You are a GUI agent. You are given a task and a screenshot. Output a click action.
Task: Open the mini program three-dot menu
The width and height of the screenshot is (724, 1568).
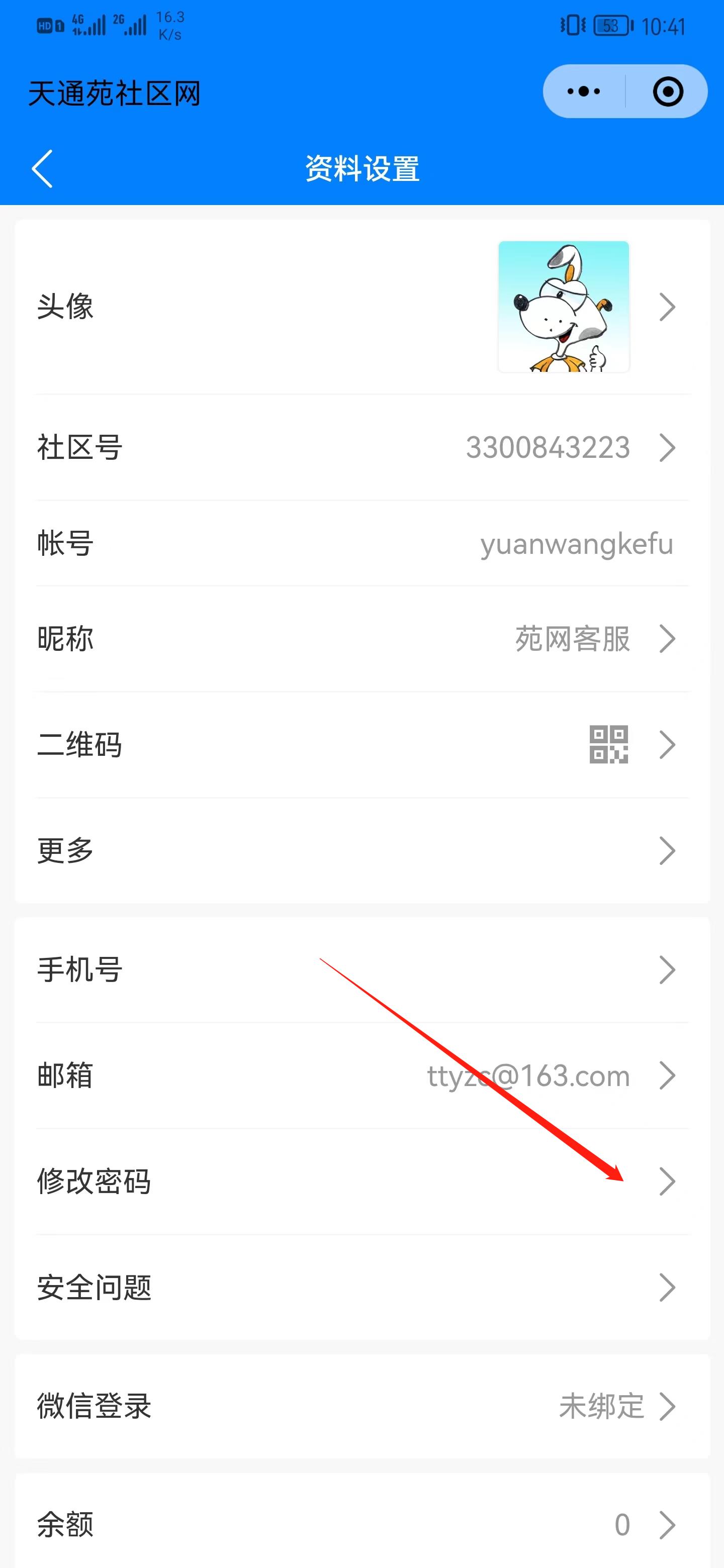[x=583, y=91]
